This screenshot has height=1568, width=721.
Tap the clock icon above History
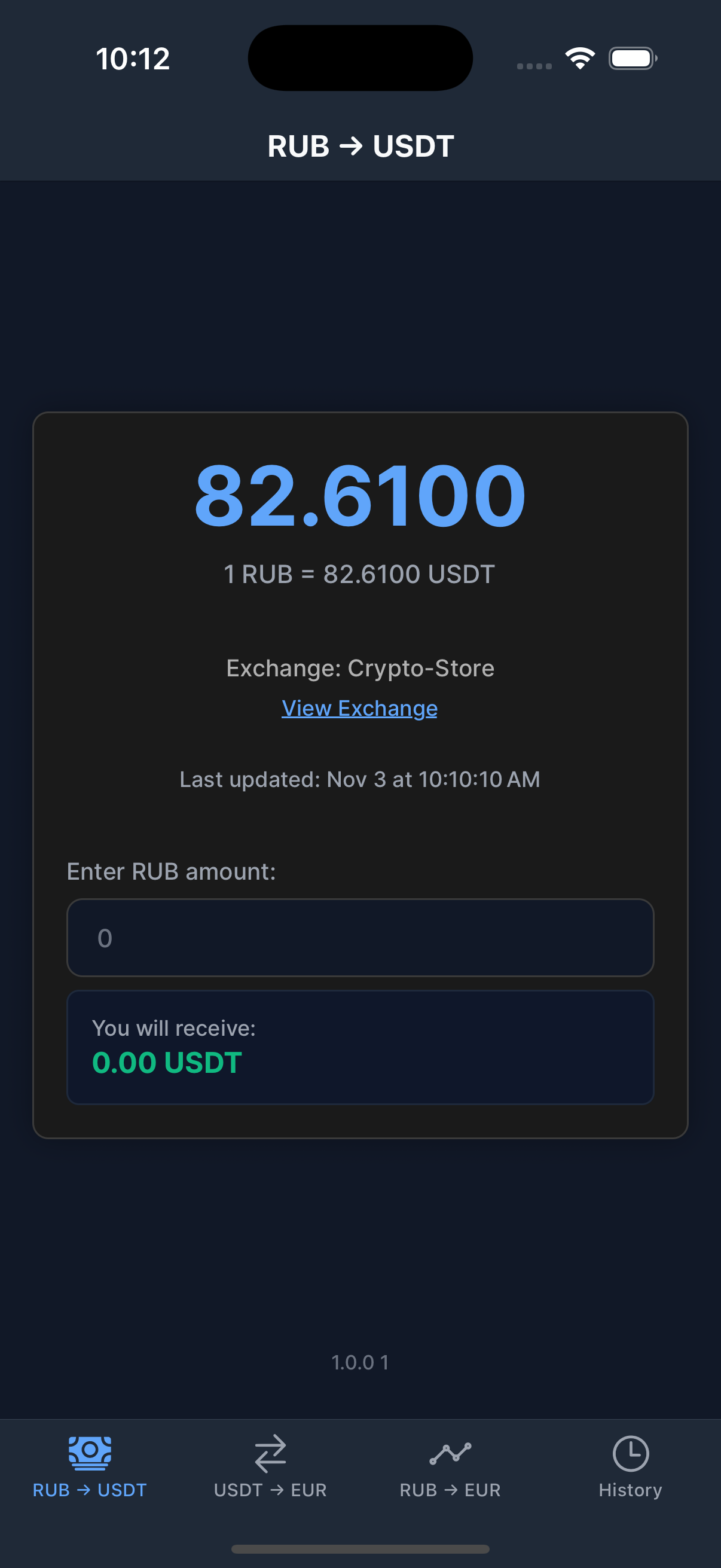(x=631, y=1453)
